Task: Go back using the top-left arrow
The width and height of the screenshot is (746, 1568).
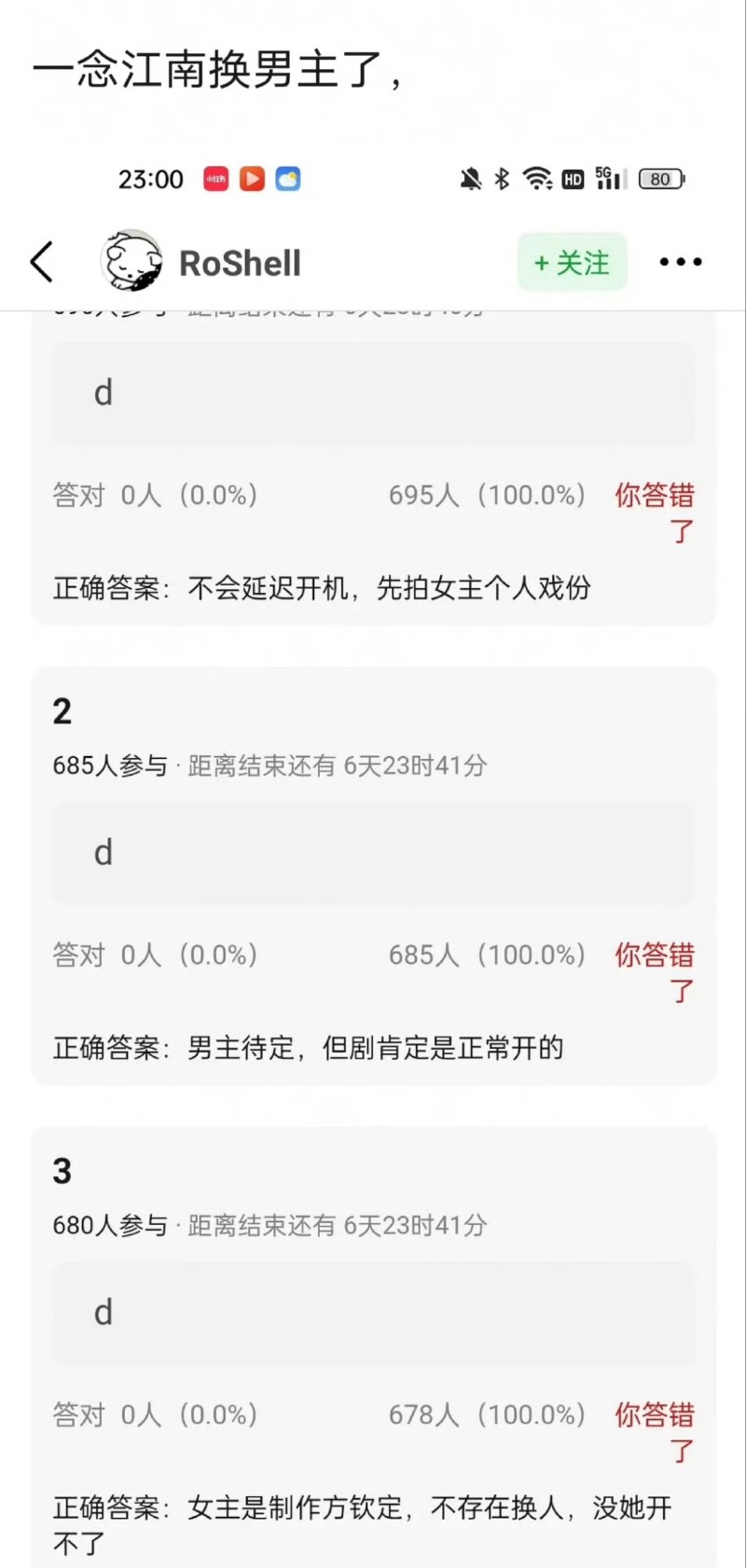Action: tap(42, 263)
